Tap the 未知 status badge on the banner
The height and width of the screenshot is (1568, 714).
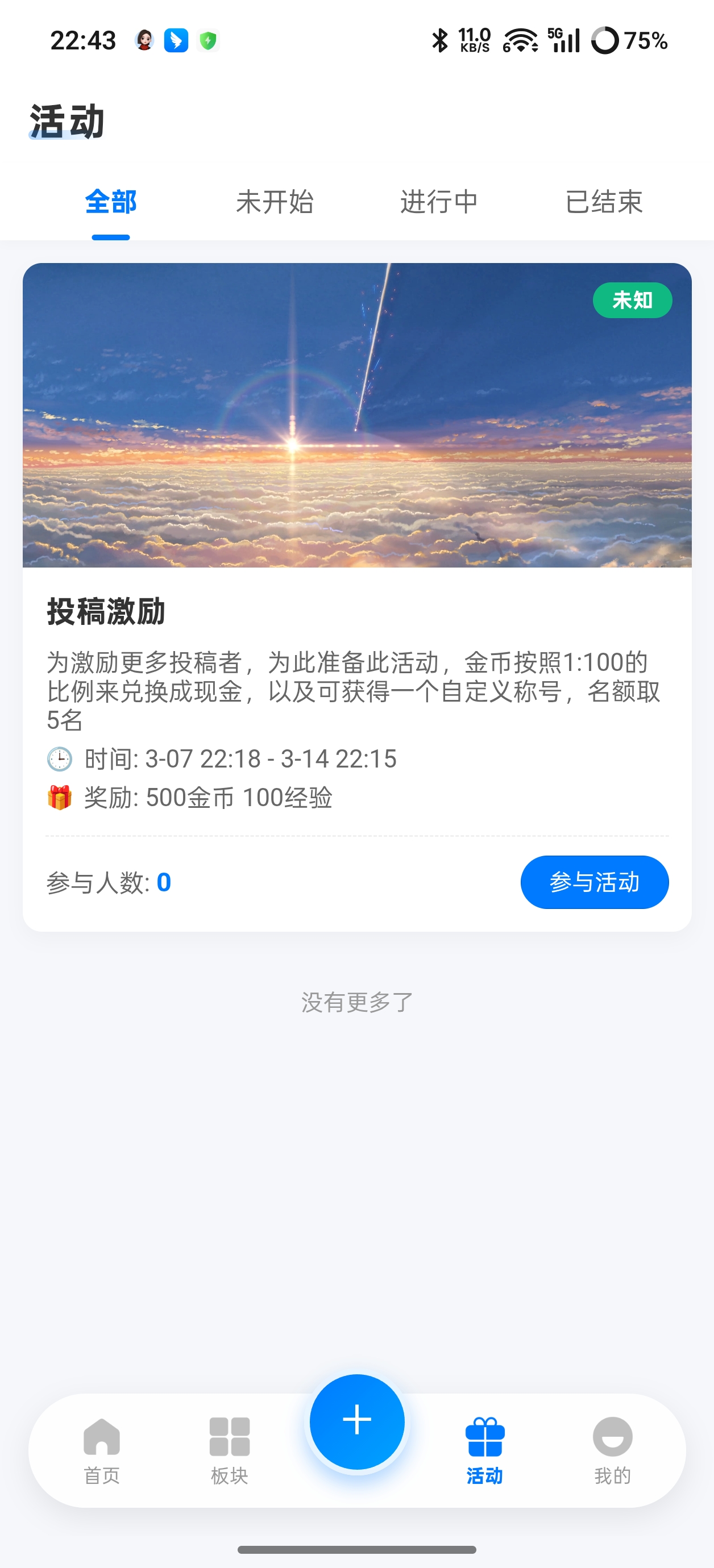(633, 299)
